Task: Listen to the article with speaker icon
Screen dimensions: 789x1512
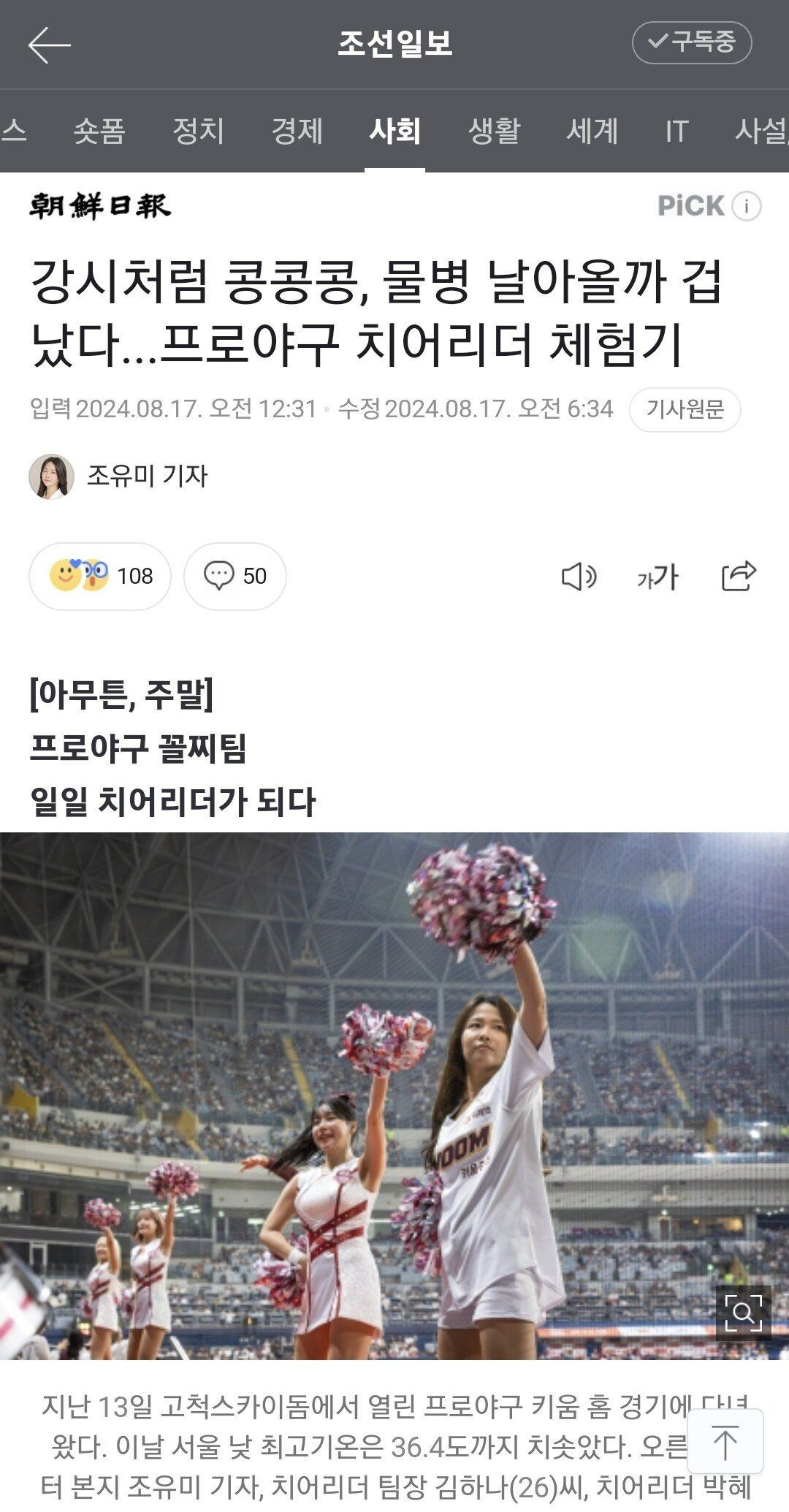Action: [x=579, y=577]
